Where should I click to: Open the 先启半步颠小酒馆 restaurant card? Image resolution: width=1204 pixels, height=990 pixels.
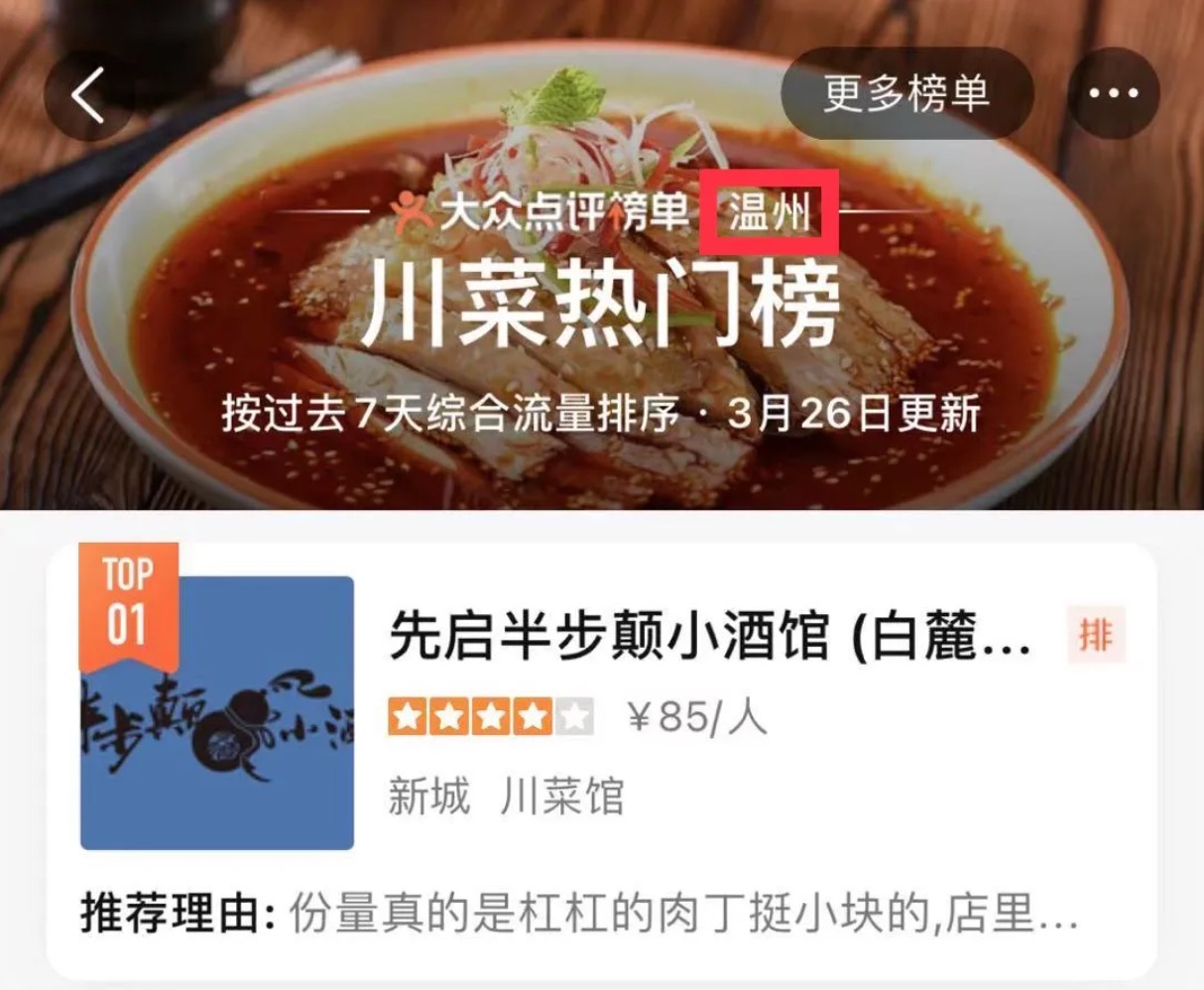pos(710,637)
